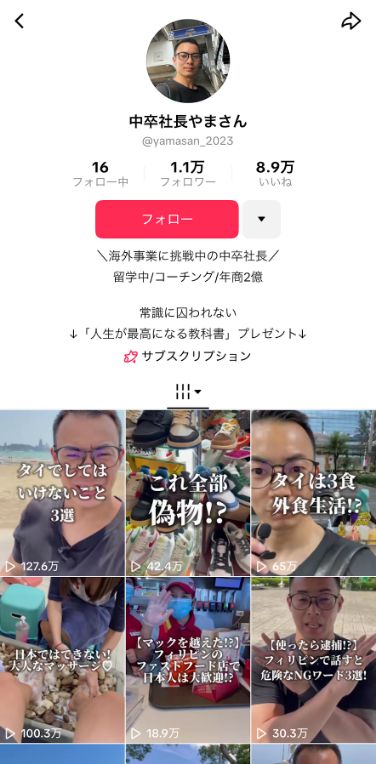The height and width of the screenshot is (764, 376).
Task: View the 16 フォロー中 list
Action: [100, 174]
